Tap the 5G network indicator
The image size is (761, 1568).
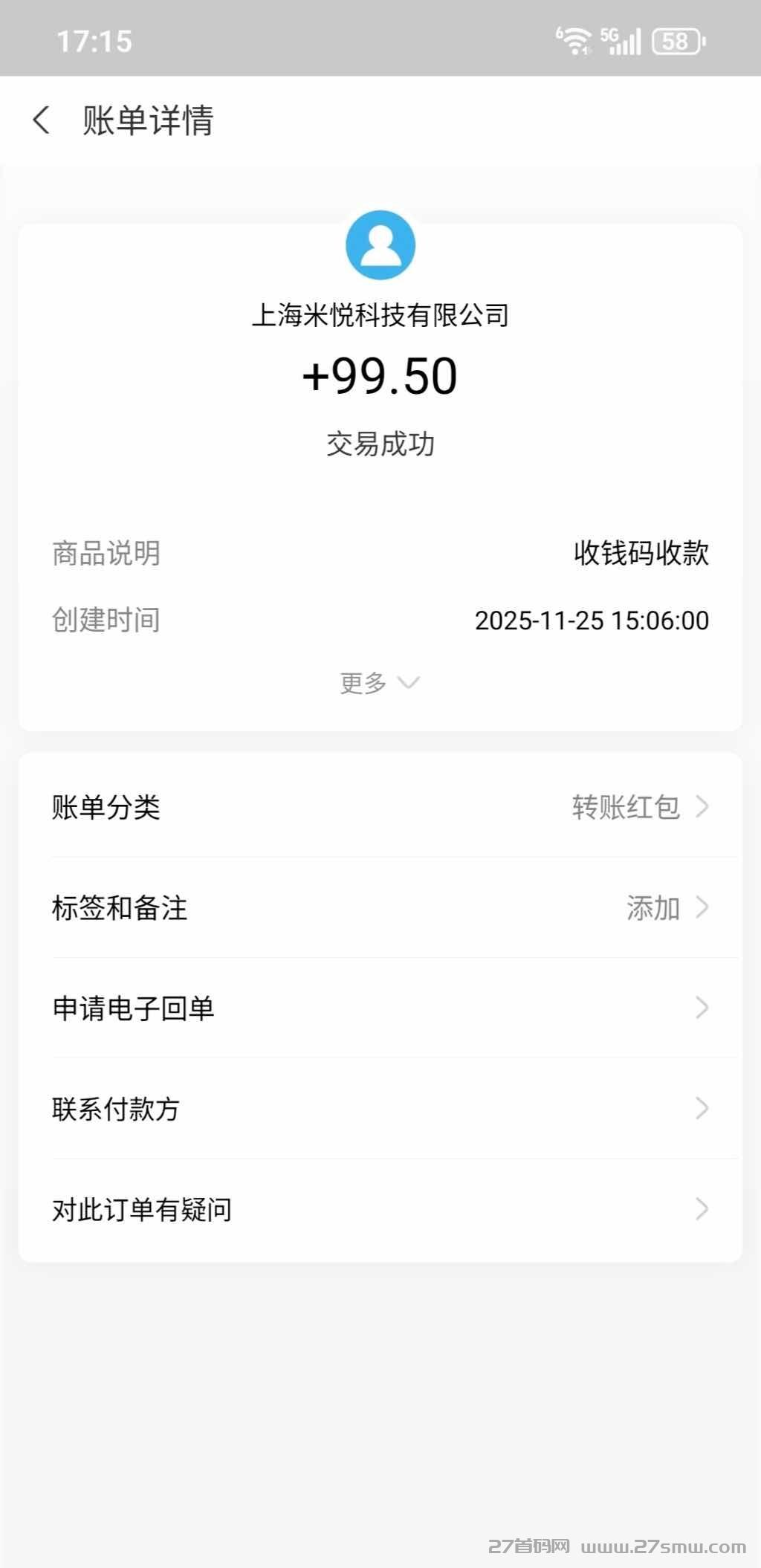609,37
